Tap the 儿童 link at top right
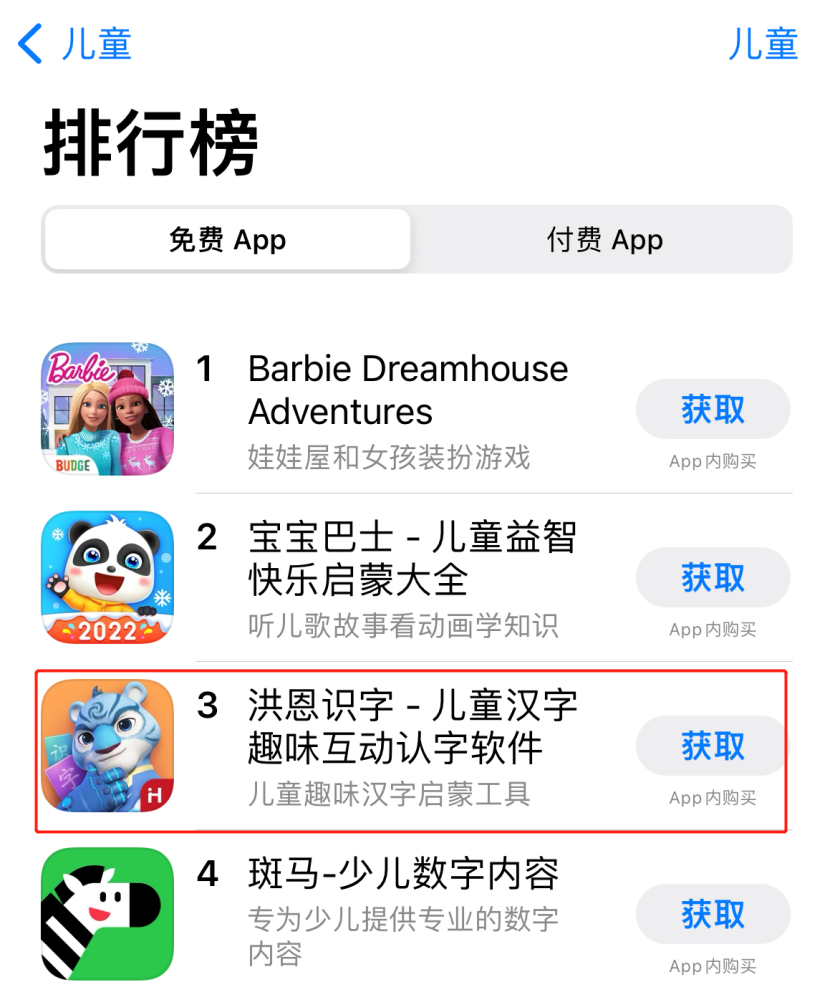 763,45
